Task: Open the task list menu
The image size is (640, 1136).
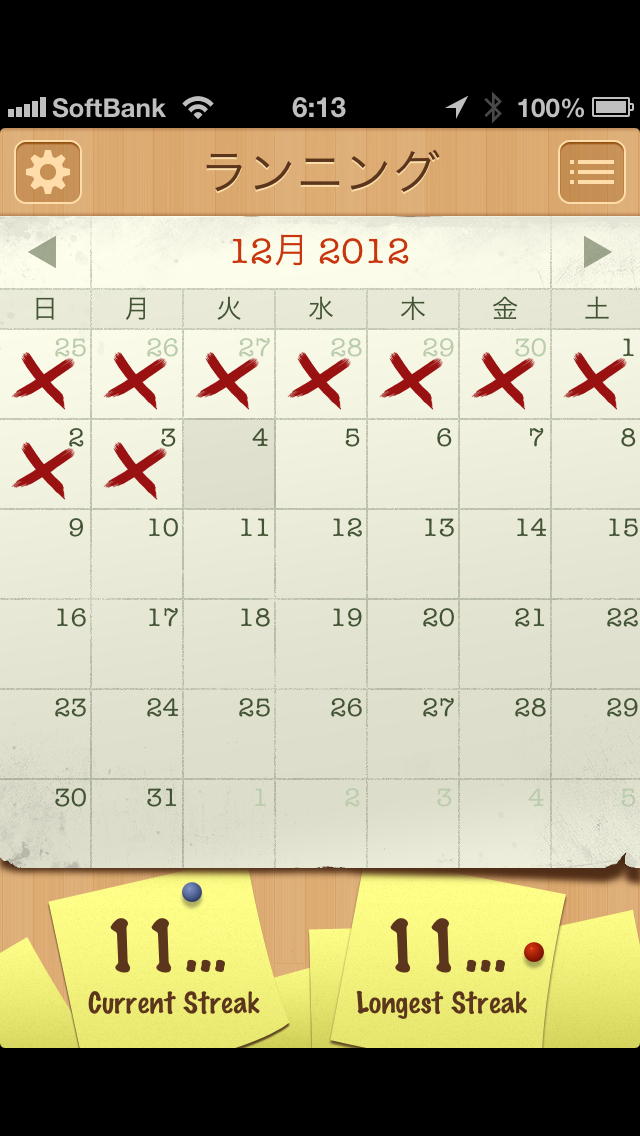Action: tap(591, 172)
